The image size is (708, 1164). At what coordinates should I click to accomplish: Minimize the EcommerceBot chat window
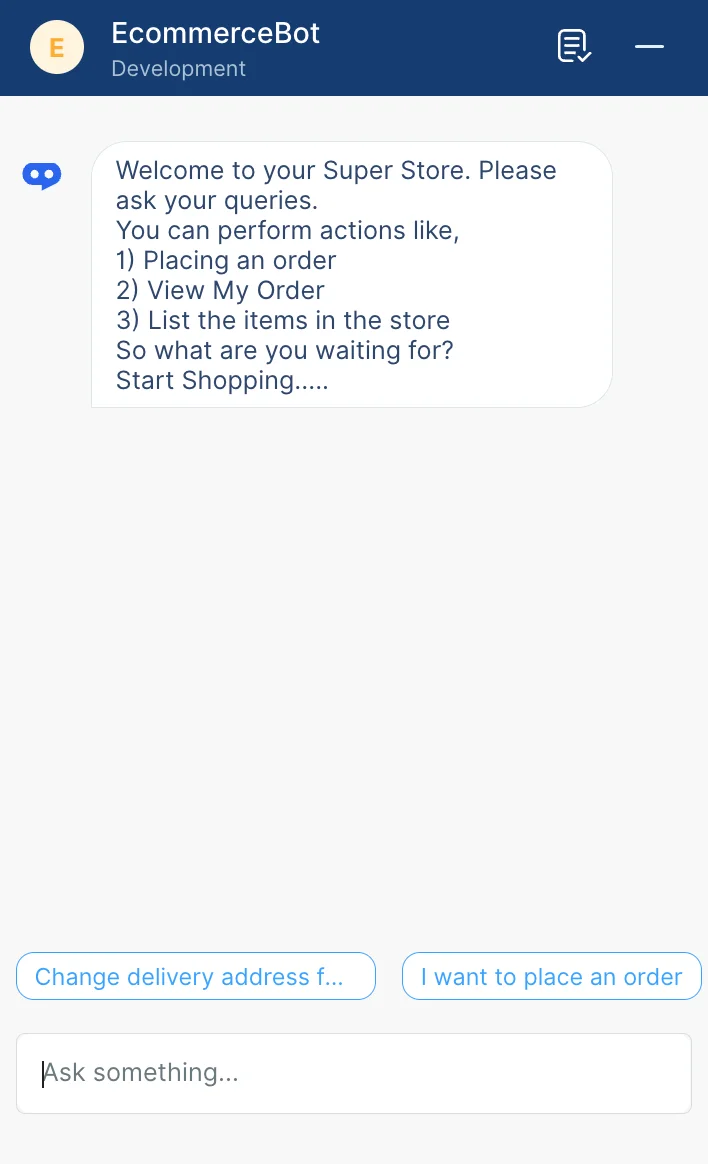649,47
